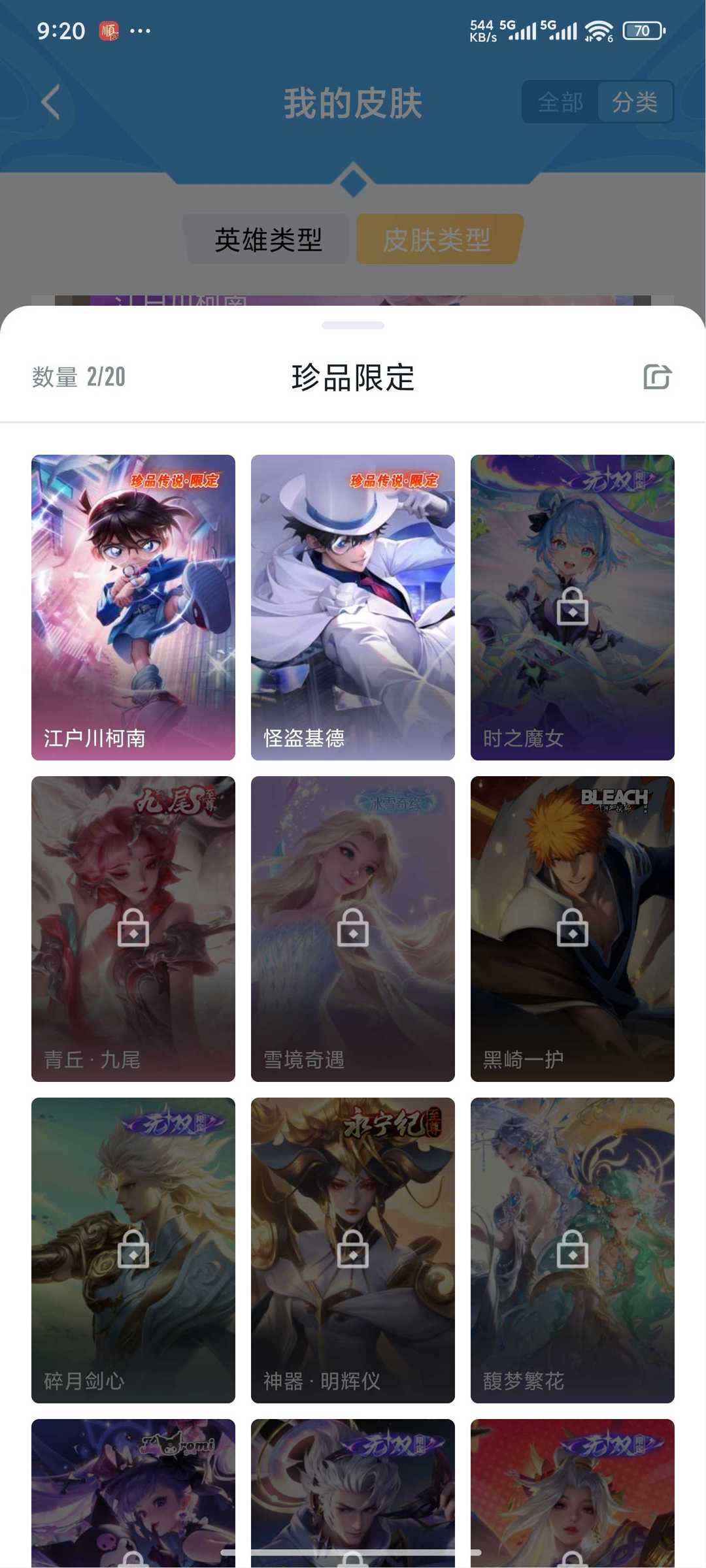Tap the sheet's drag handle
Viewport: 706px width, 1568px height.
353,325
